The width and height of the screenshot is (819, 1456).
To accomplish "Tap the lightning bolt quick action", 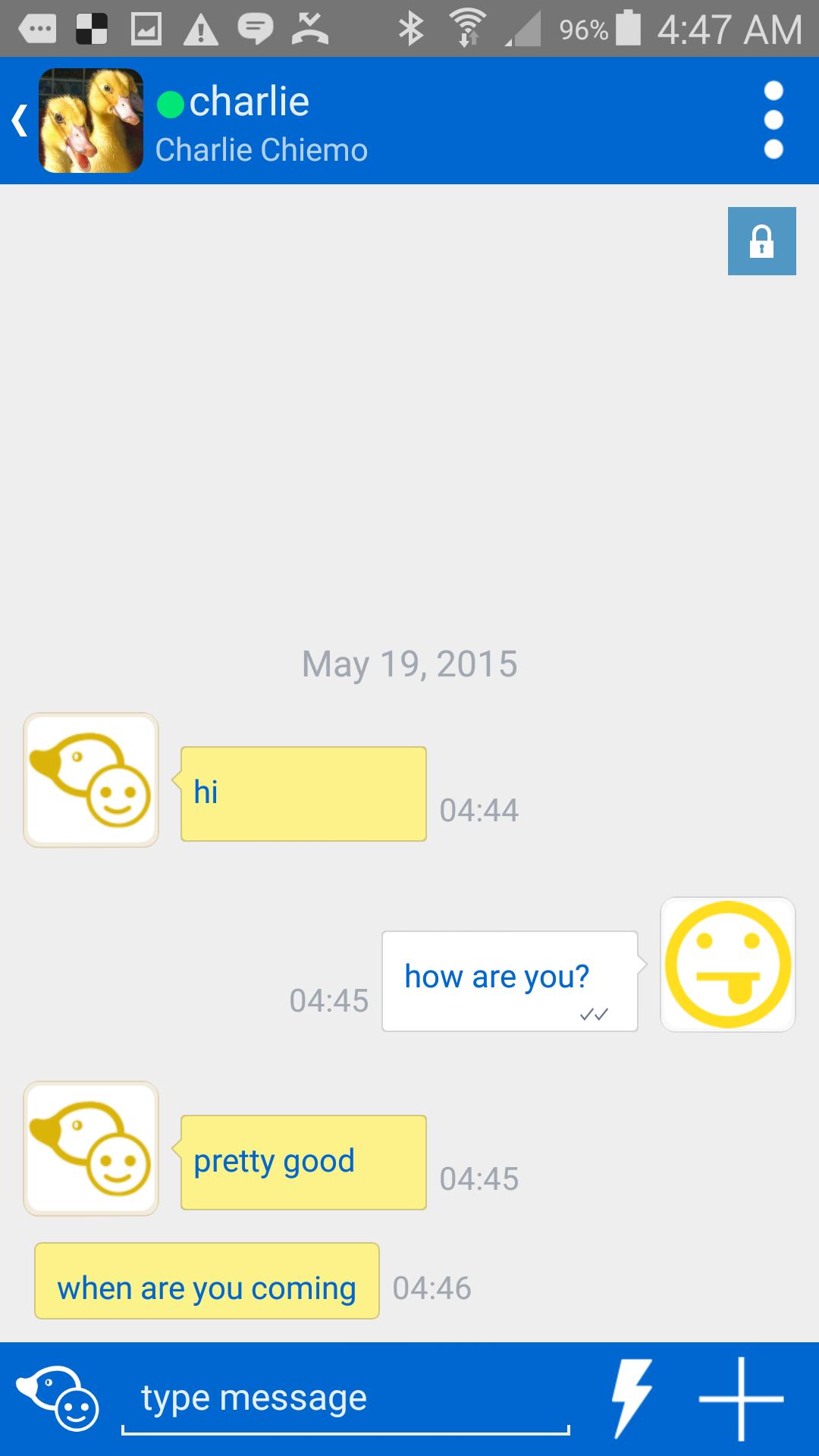I will click(632, 1398).
